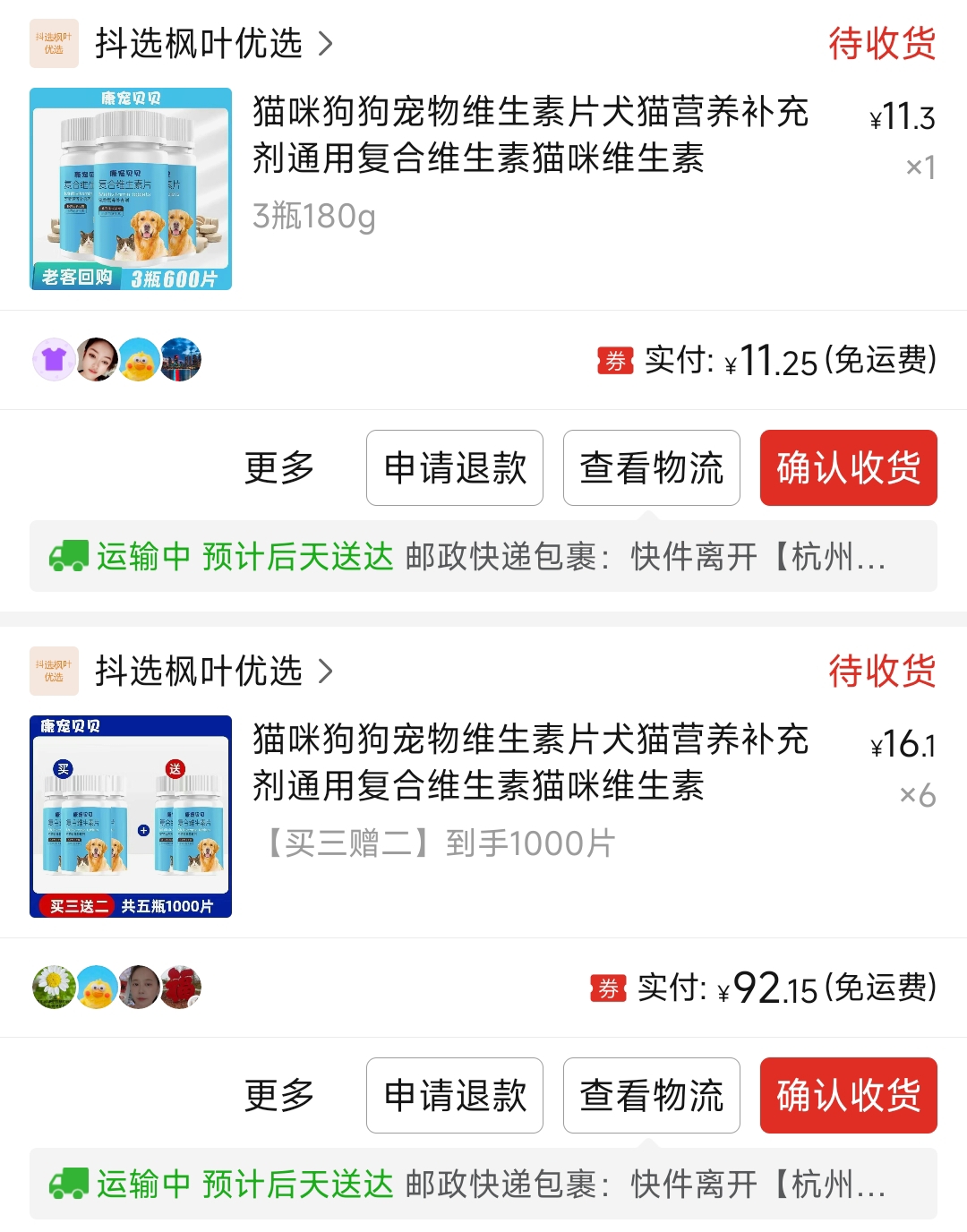Check 查看物流 for the ¥11.25 order
This screenshot has width=967, height=1232.
651,467
